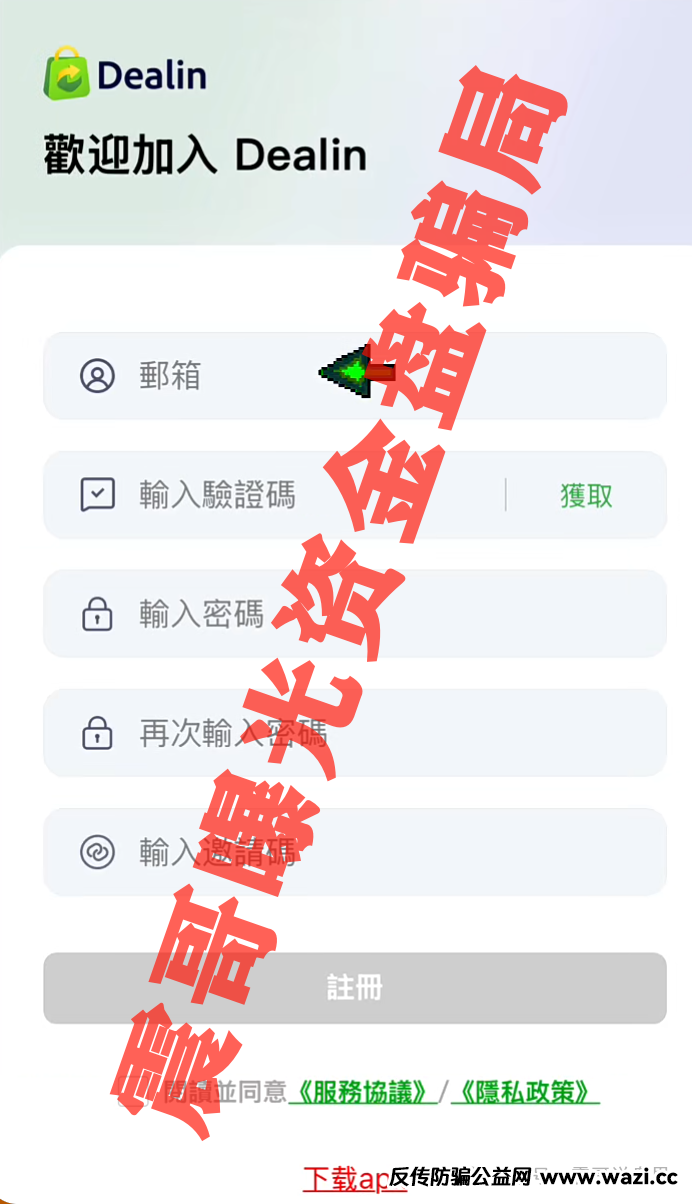This screenshot has width=692, height=1204.
Task: Open the 《隱私政策》 privacy policy link
Action: [x=525, y=1092]
